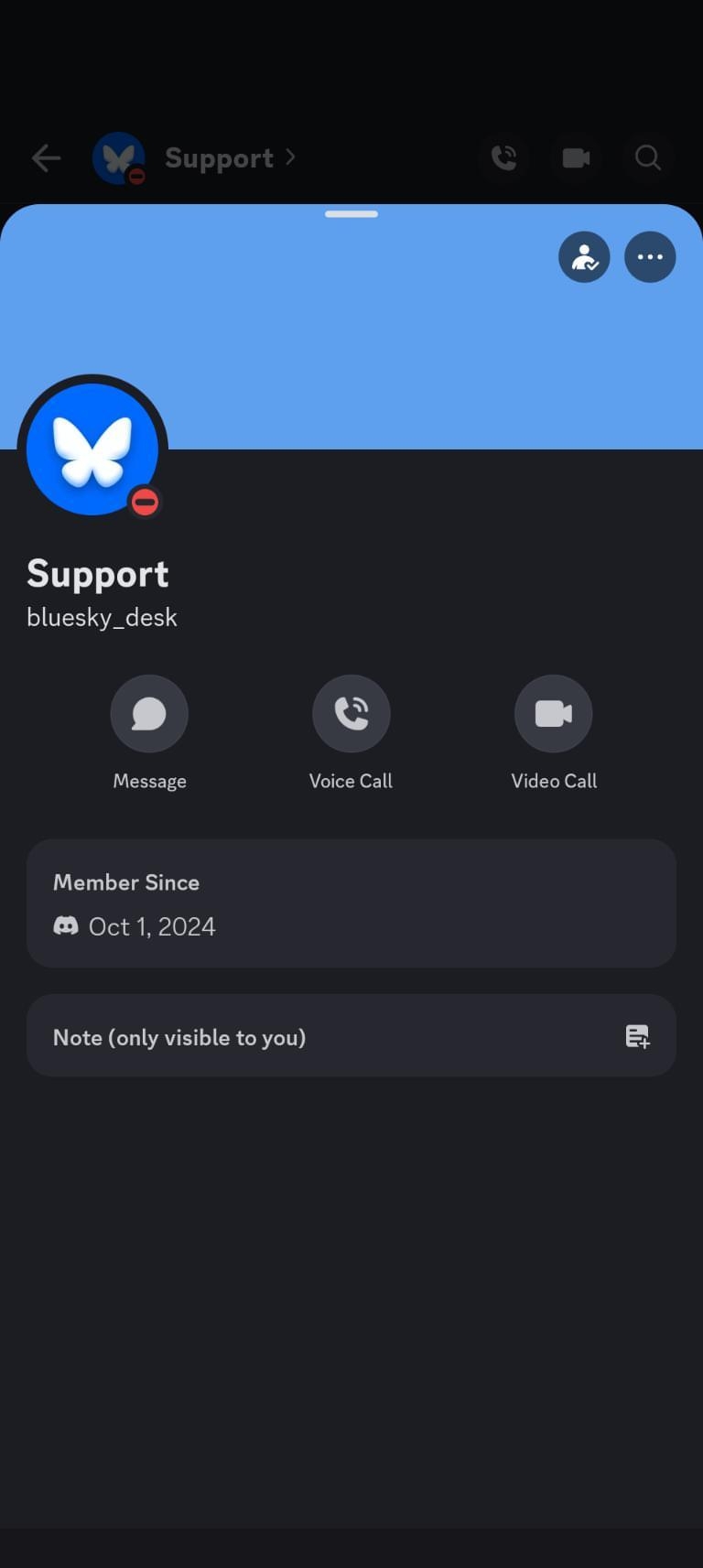Start a voice call with Support
Image resolution: width=703 pixels, height=1568 pixels.
(x=351, y=714)
